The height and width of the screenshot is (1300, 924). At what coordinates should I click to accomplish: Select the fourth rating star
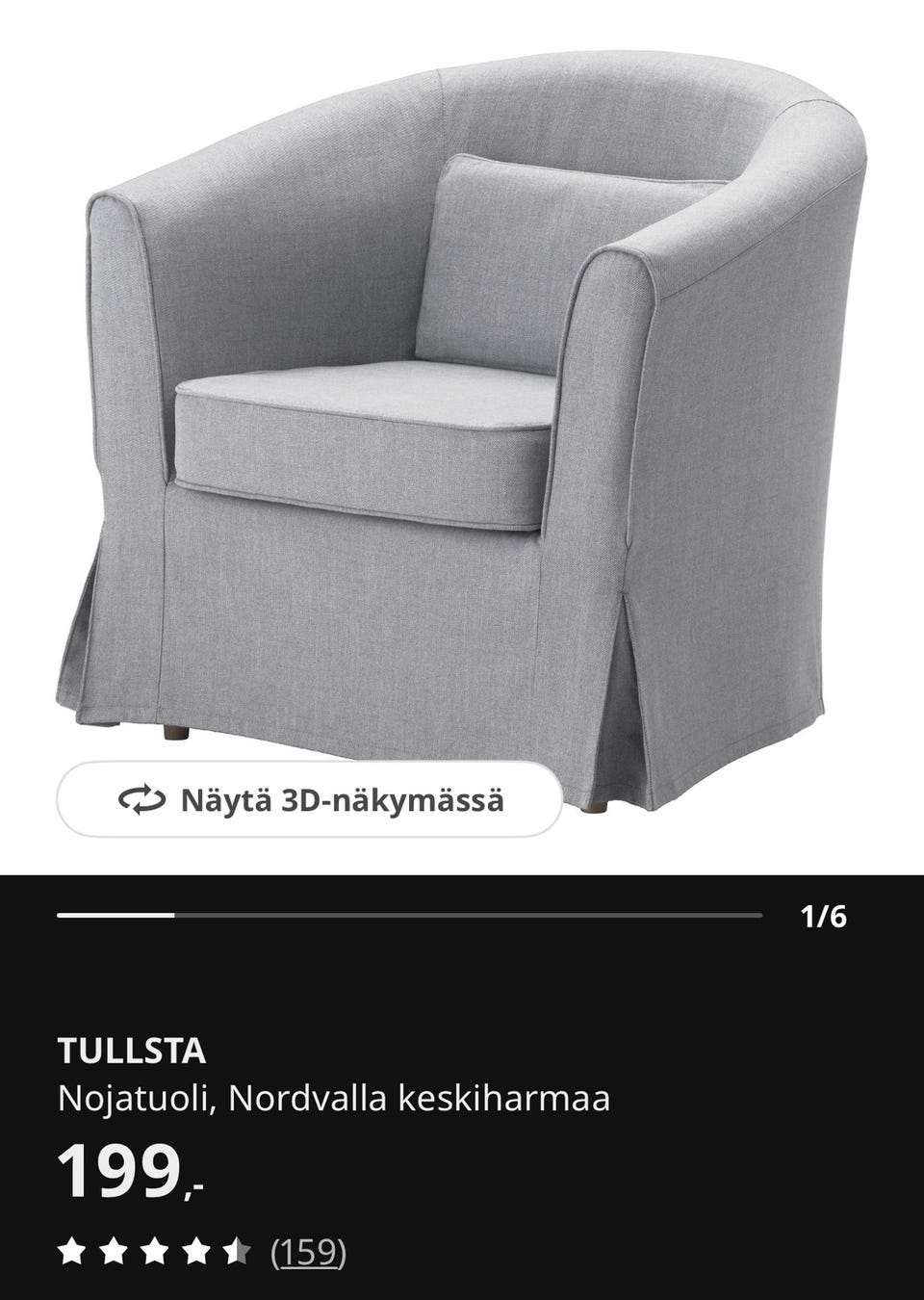(x=196, y=1253)
